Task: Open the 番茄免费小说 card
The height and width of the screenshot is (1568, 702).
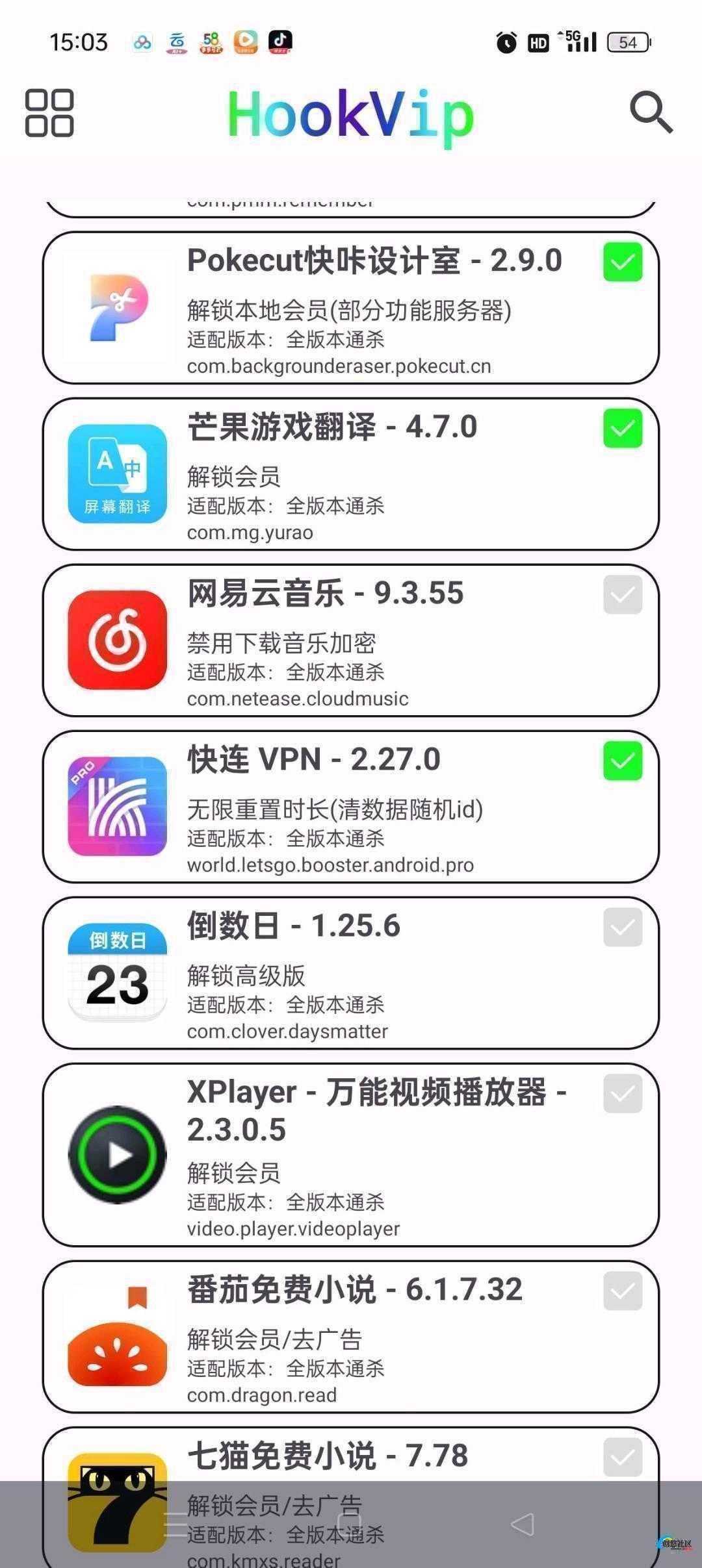Action: [x=351, y=1337]
